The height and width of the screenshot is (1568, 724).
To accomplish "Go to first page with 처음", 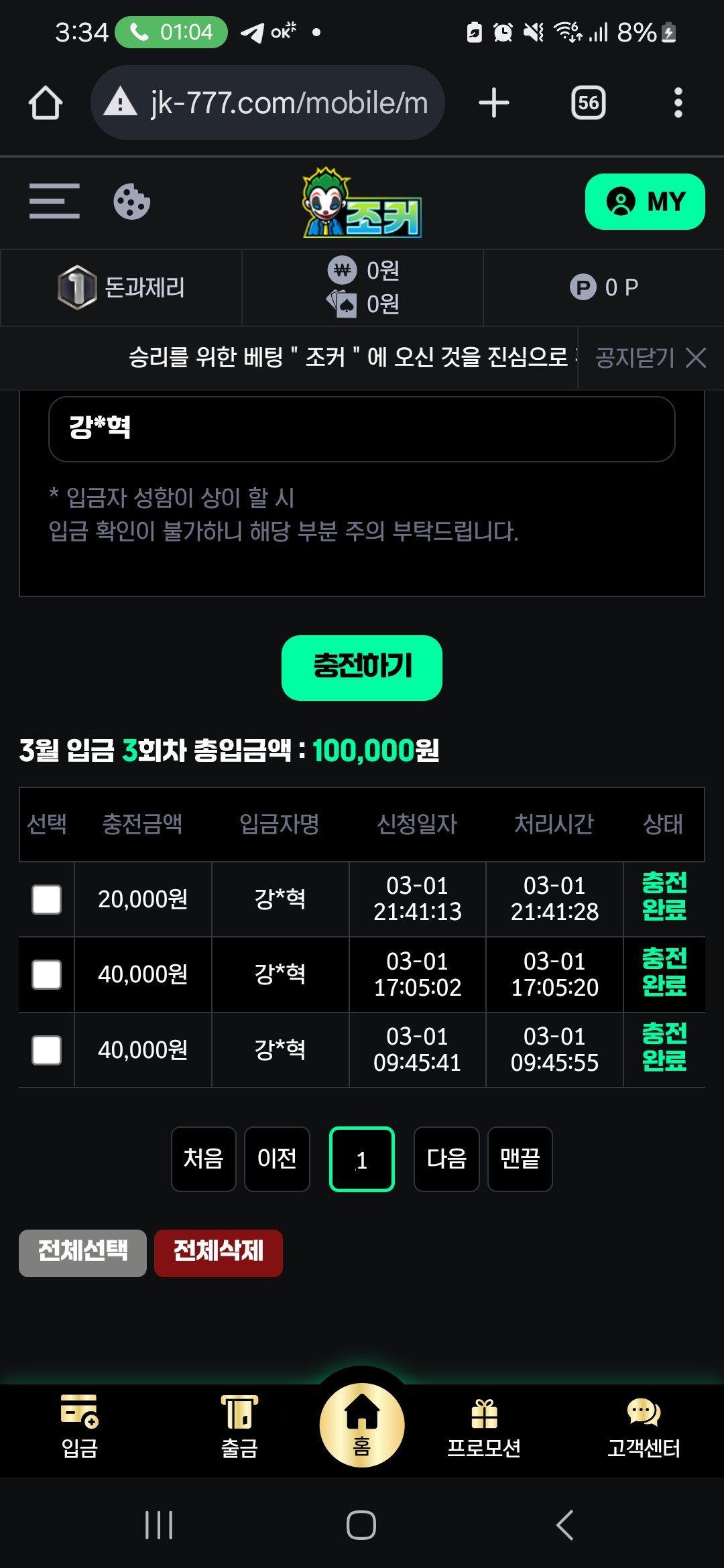I will coord(204,1159).
